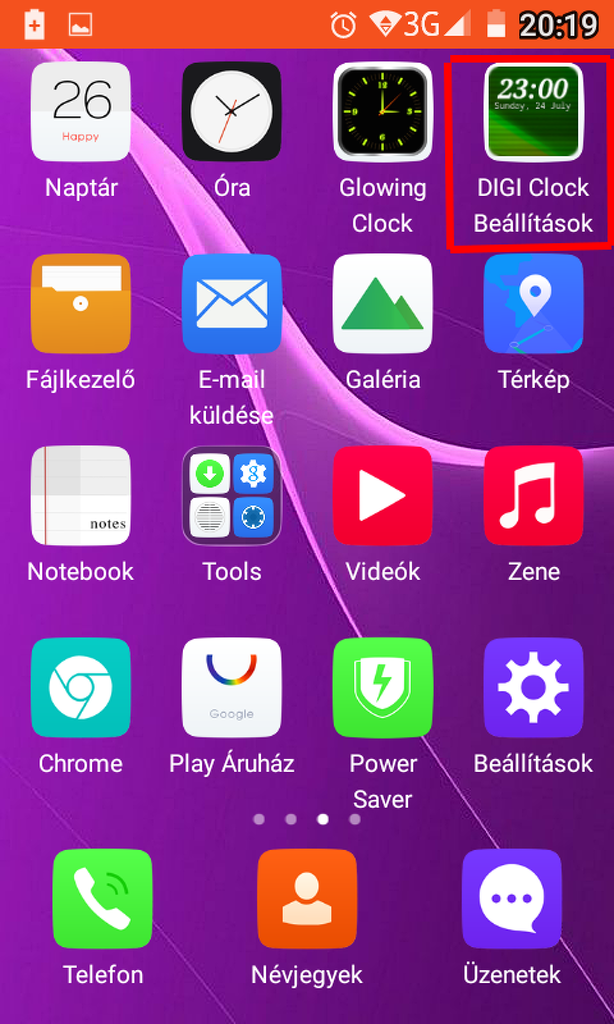Open DIGI Clock Beállítások
The image size is (614, 1024).
pyautogui.click(x=534, y=112)
